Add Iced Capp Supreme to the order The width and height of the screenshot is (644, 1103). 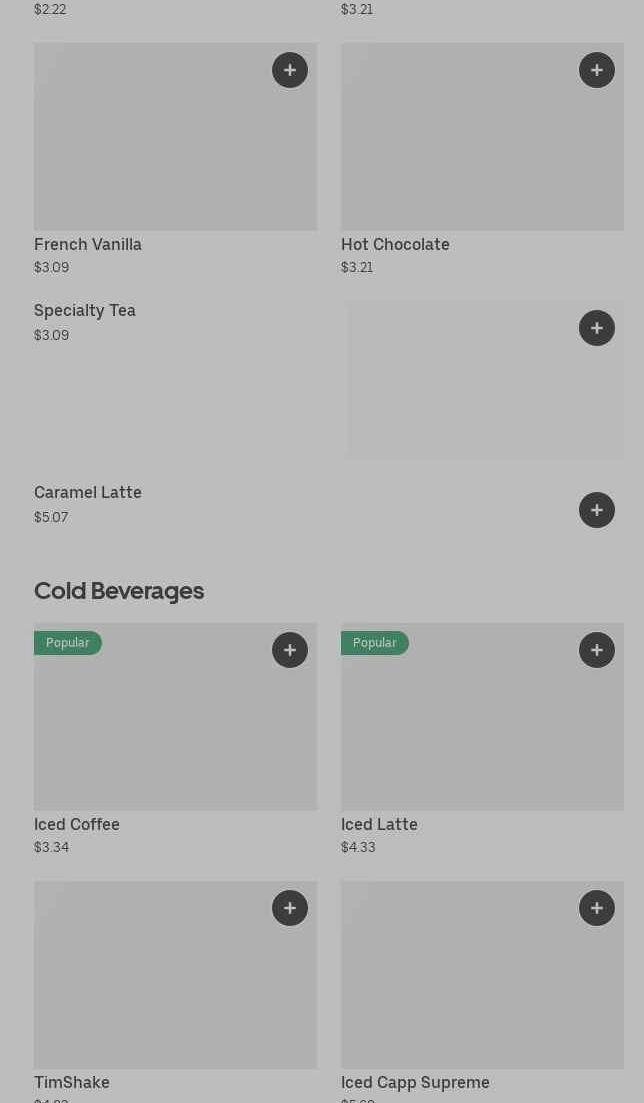[x=597, y=908]
